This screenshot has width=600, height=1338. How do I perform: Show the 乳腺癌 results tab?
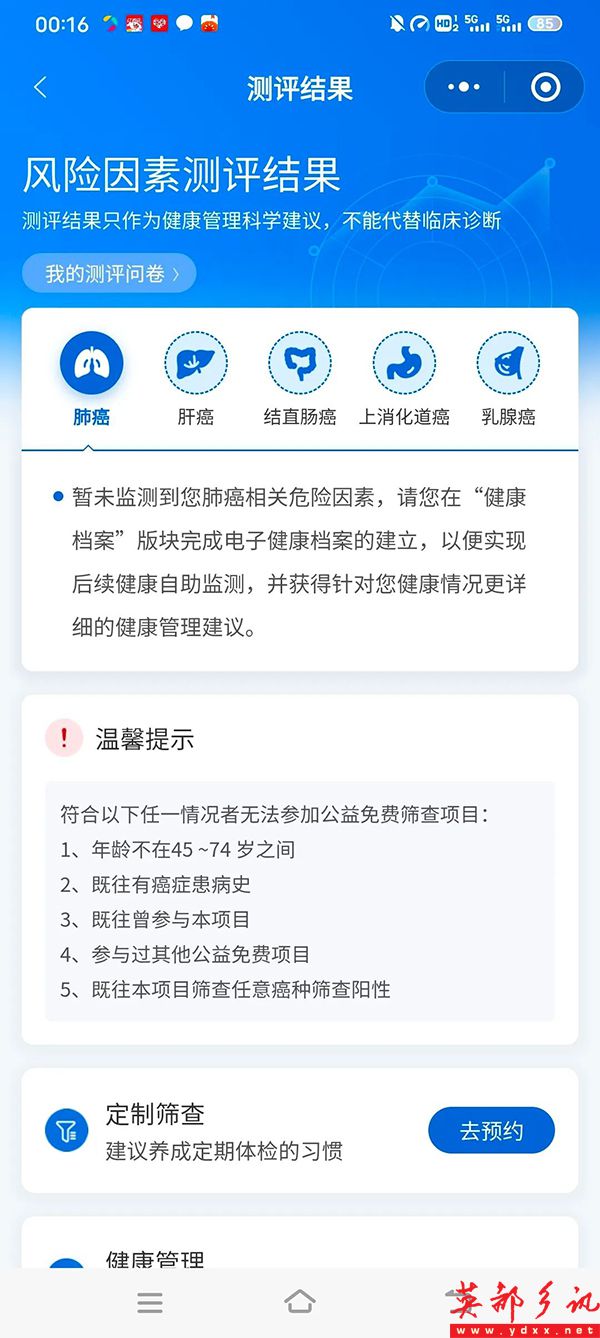pos(508,379)
